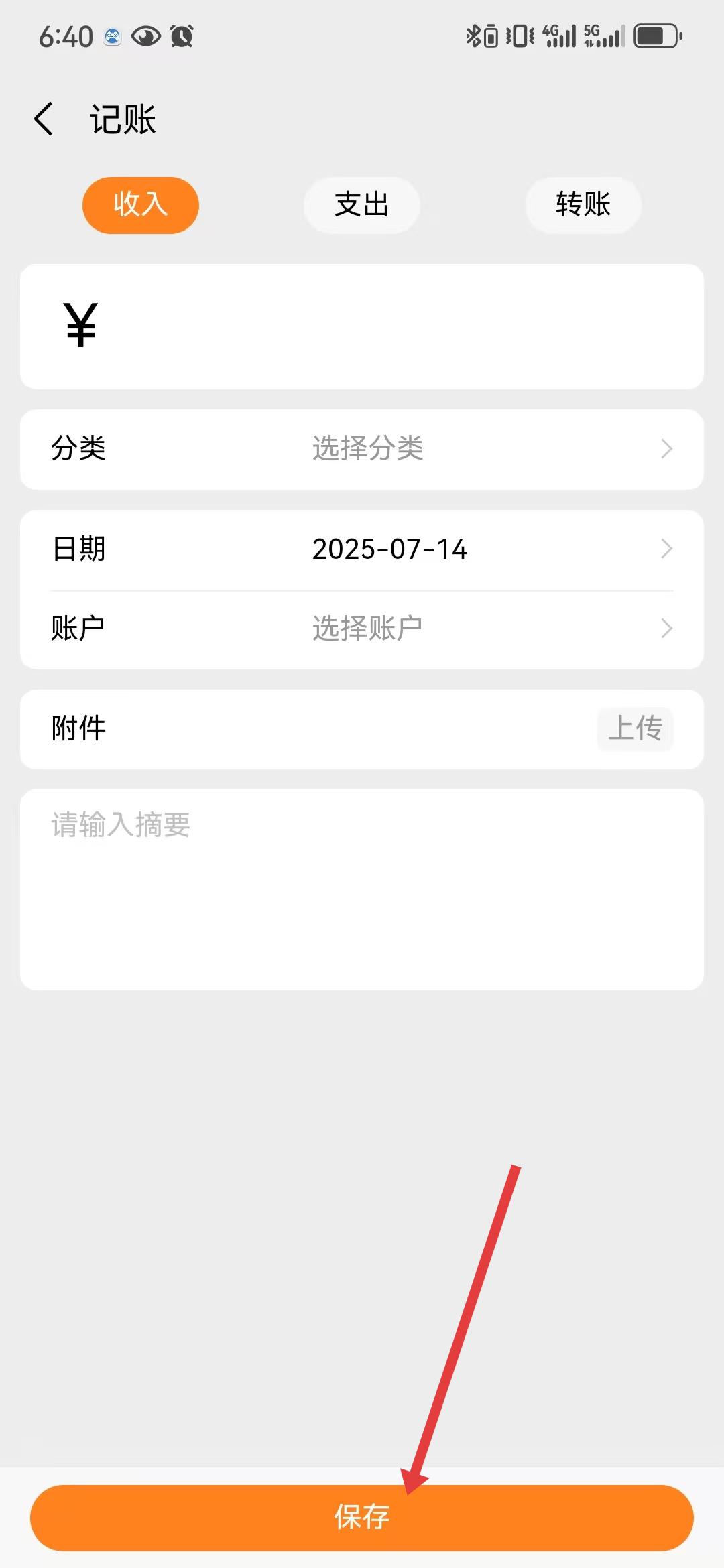This screenshot has width=724, height=1568.
Task: Select the 收入 tab
Action: tap(141, 205)
